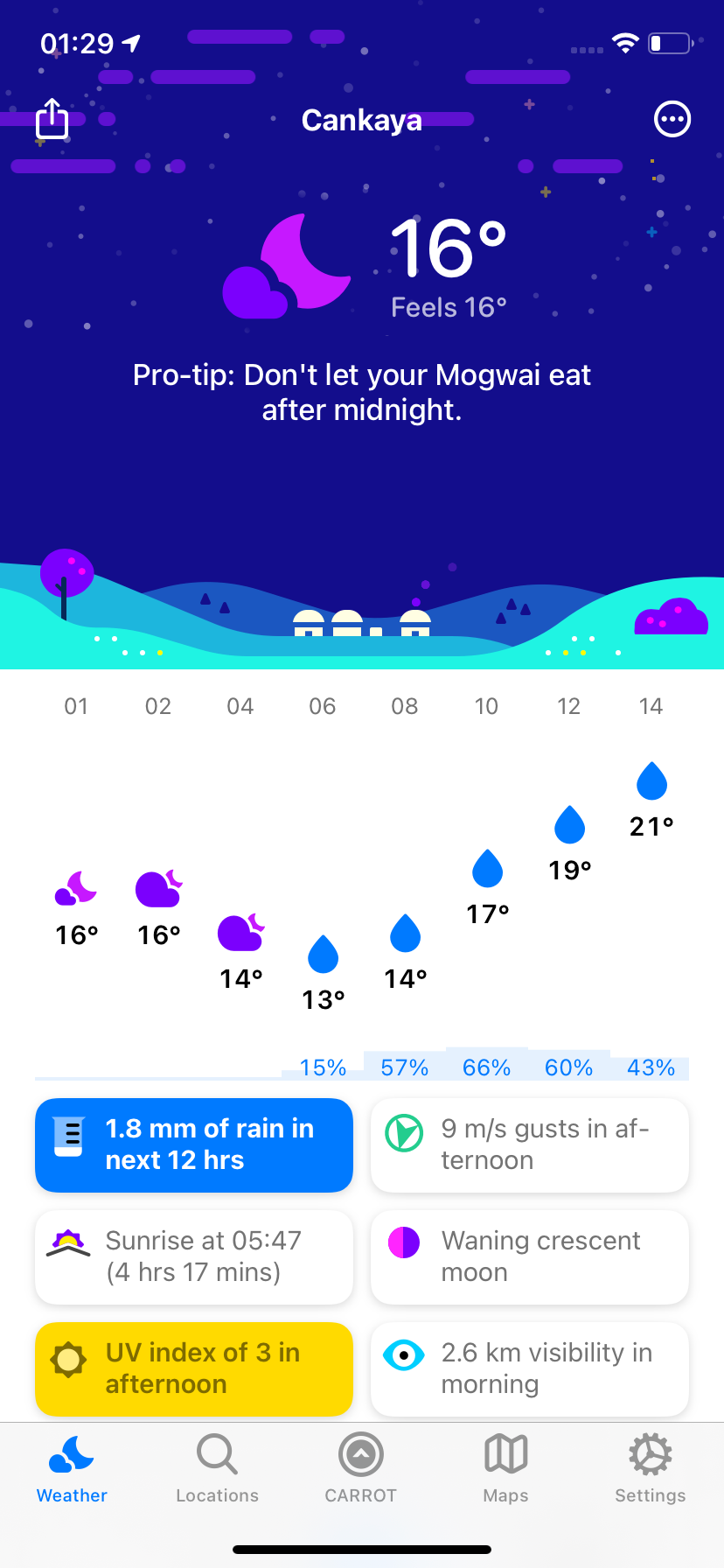The image size is (724, 1568).
Task: Switch to the Locations tab
Action: pos(217,1468)
